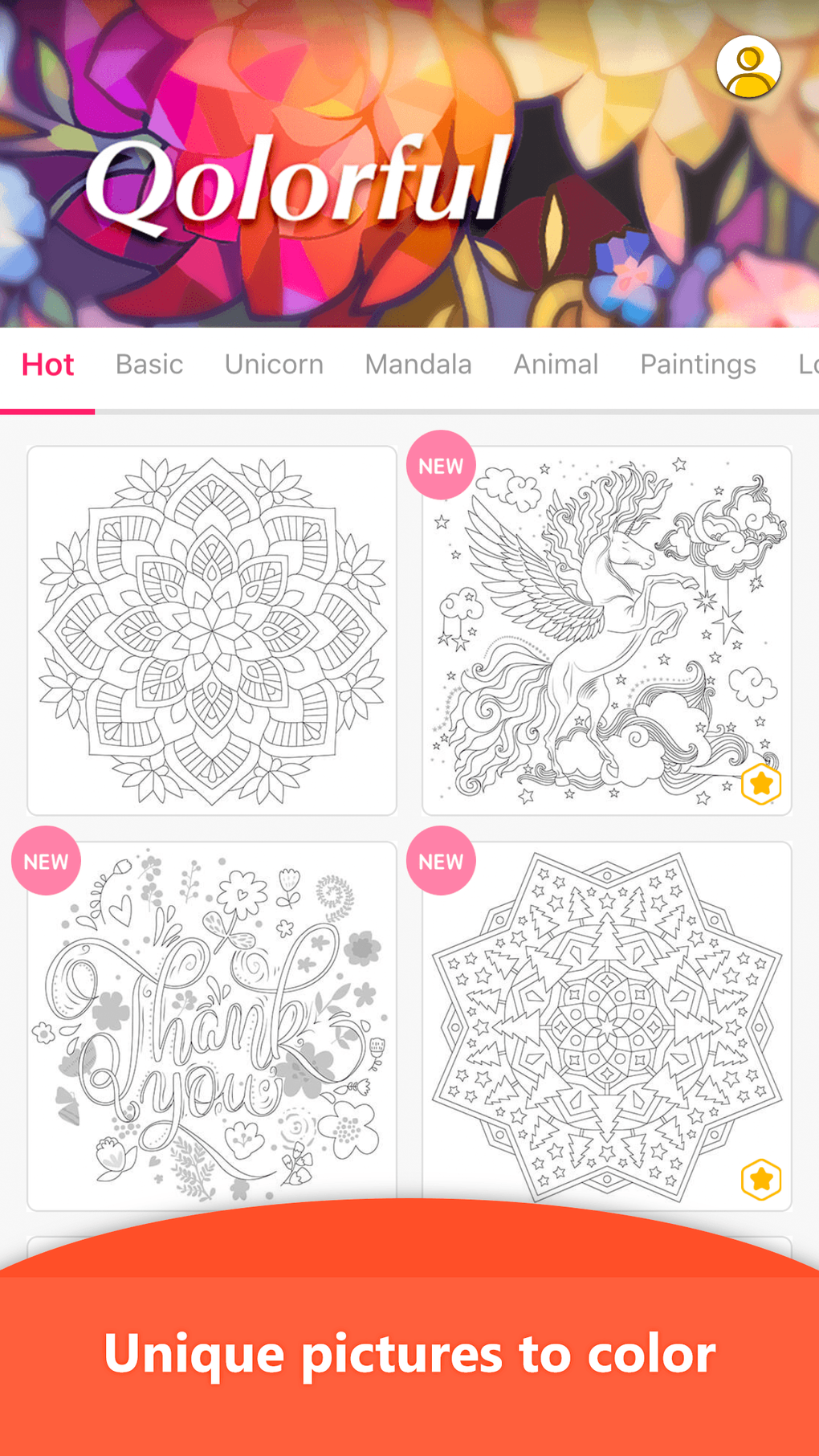Switch to the Basic tab
This screenshot has width=819, height=1456.
pyautogui.click(x=149, y=365)
